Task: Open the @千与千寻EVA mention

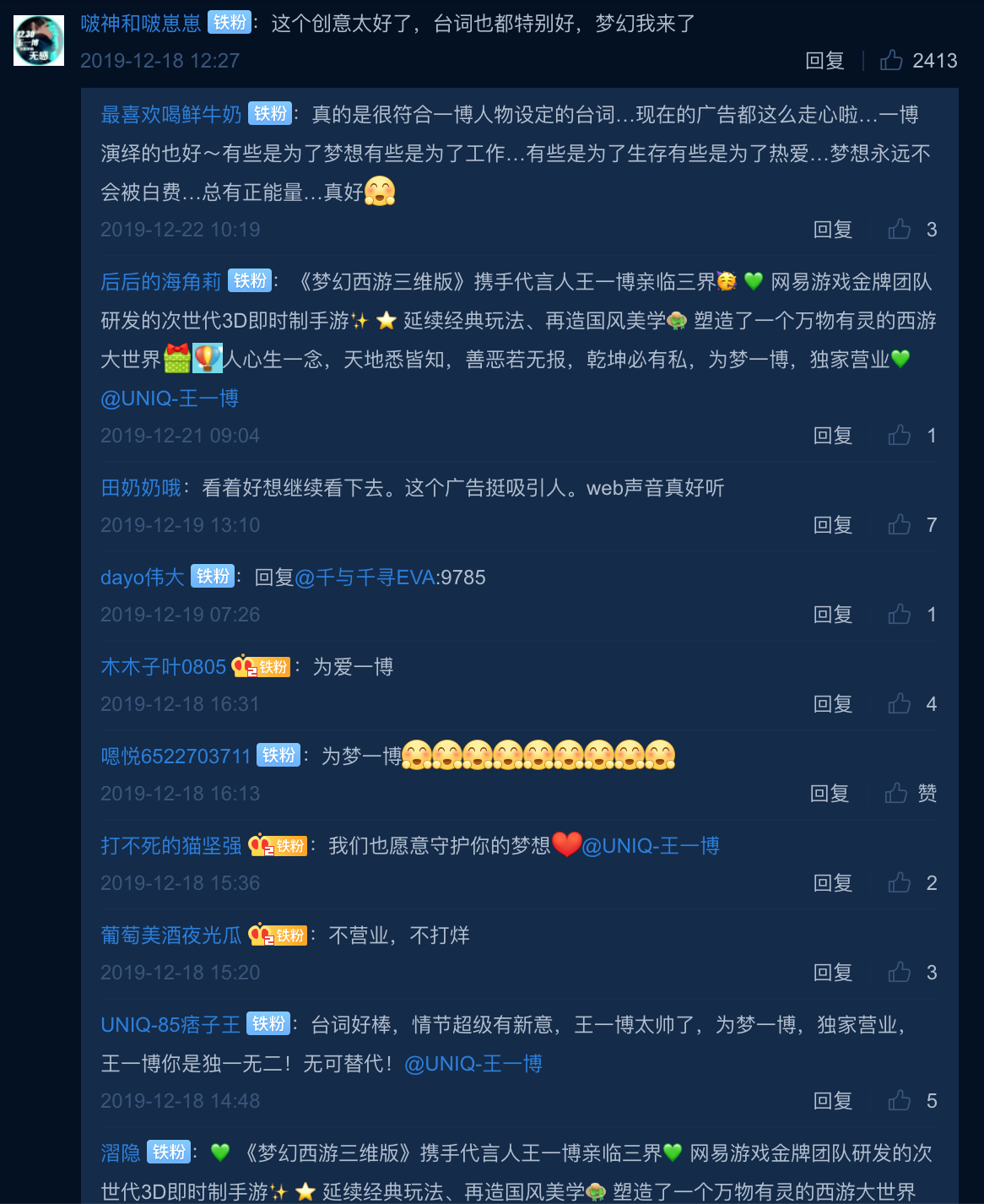Action: click(365, 578)
